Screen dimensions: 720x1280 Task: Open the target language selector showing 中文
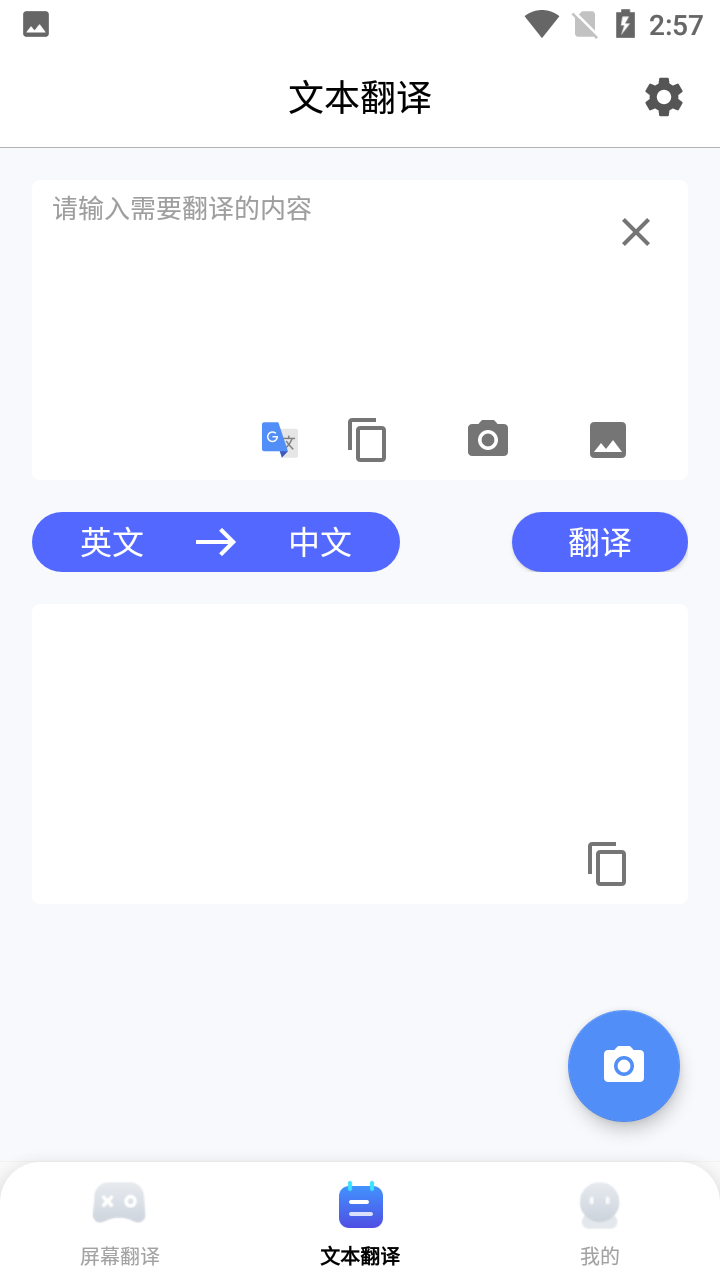pos(320,542)
